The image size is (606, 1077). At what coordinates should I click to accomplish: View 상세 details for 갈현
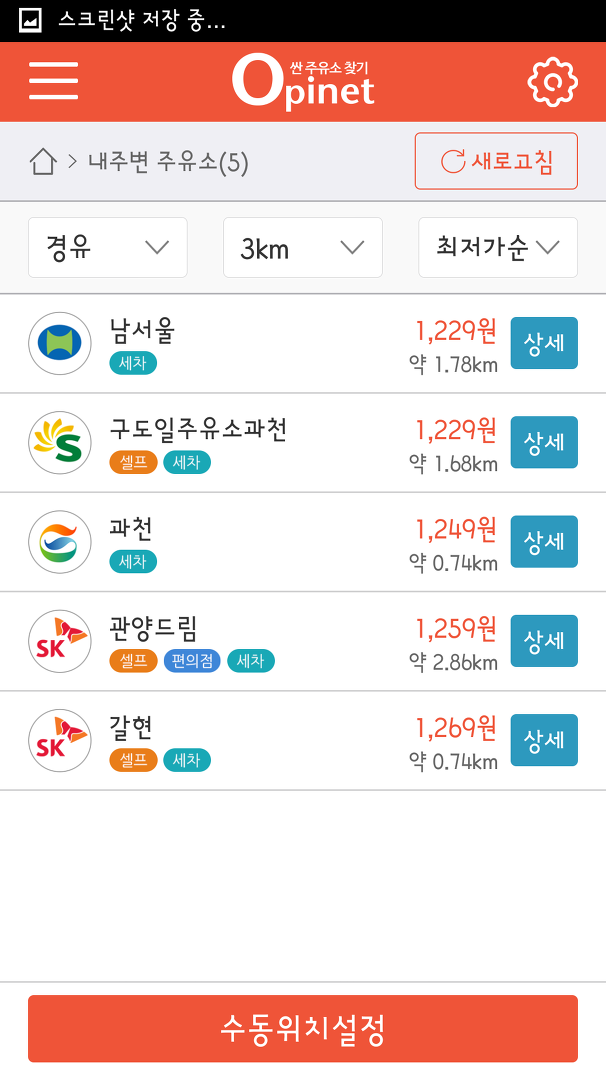[544, 740]
